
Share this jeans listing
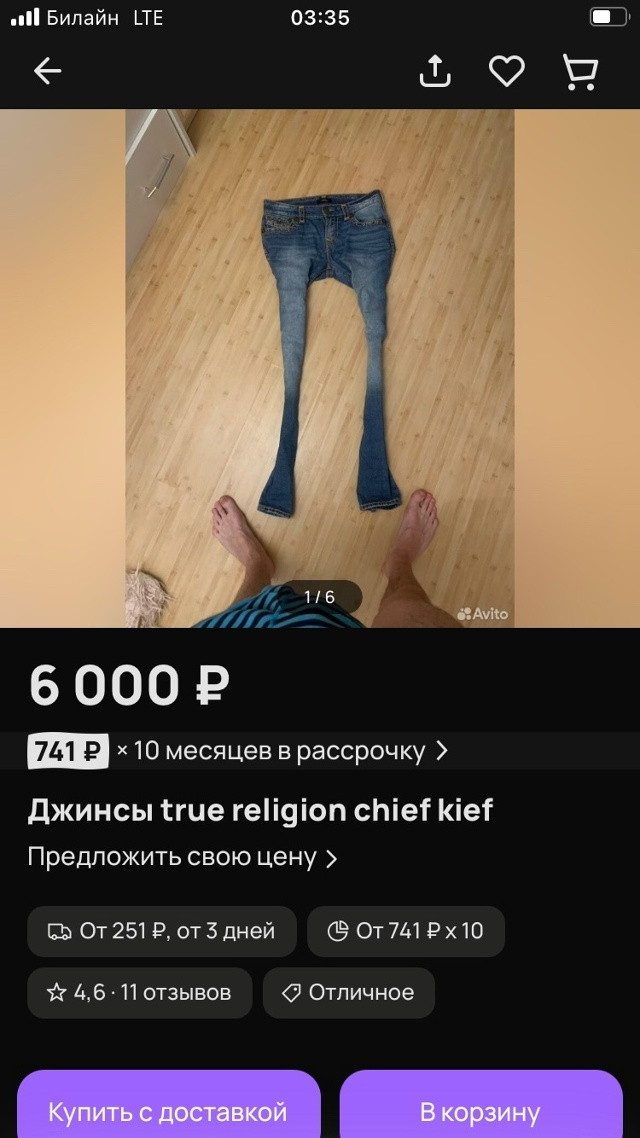(x=435, y=71)
